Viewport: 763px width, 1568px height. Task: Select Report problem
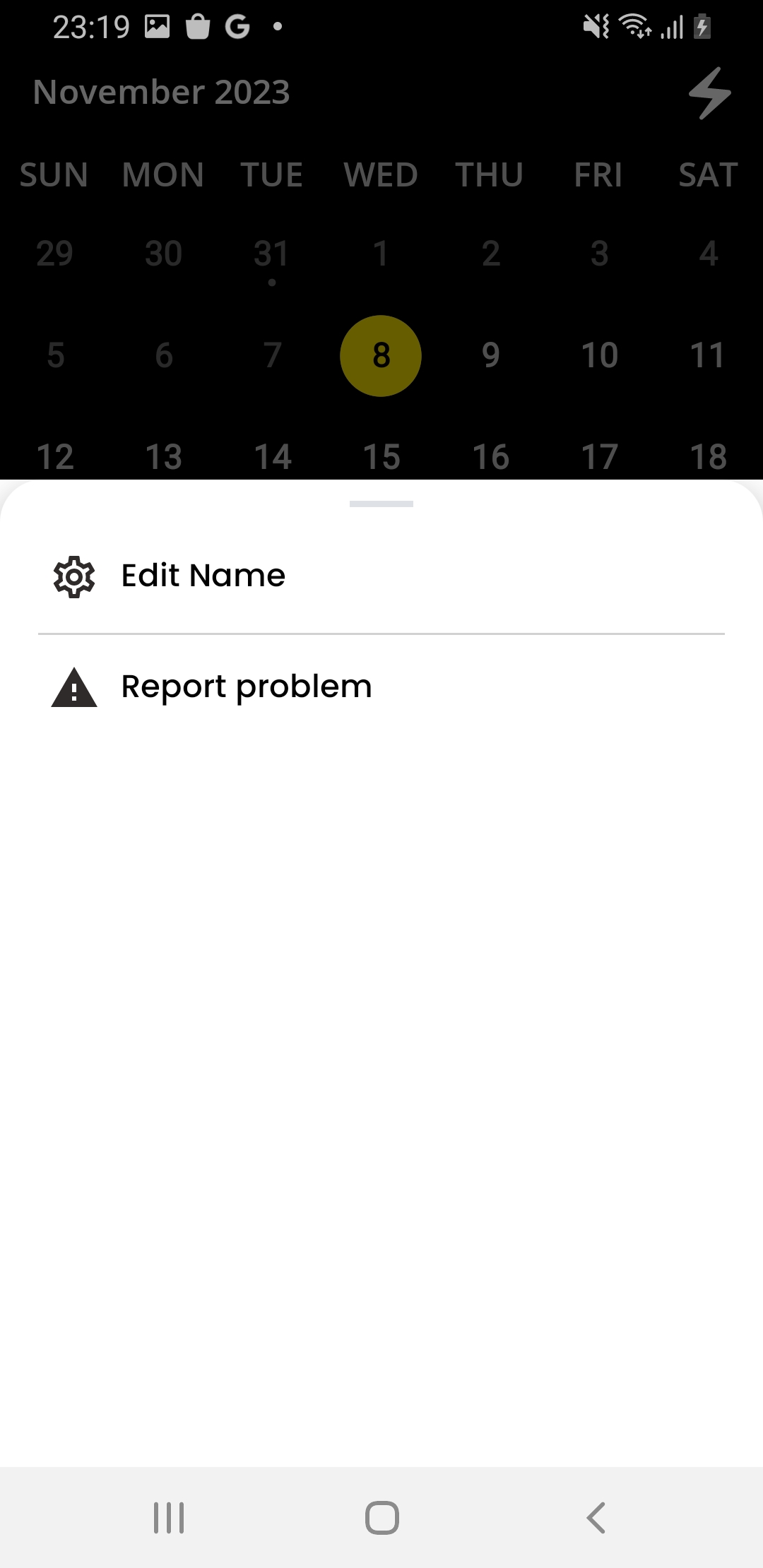tap(246, 687)
